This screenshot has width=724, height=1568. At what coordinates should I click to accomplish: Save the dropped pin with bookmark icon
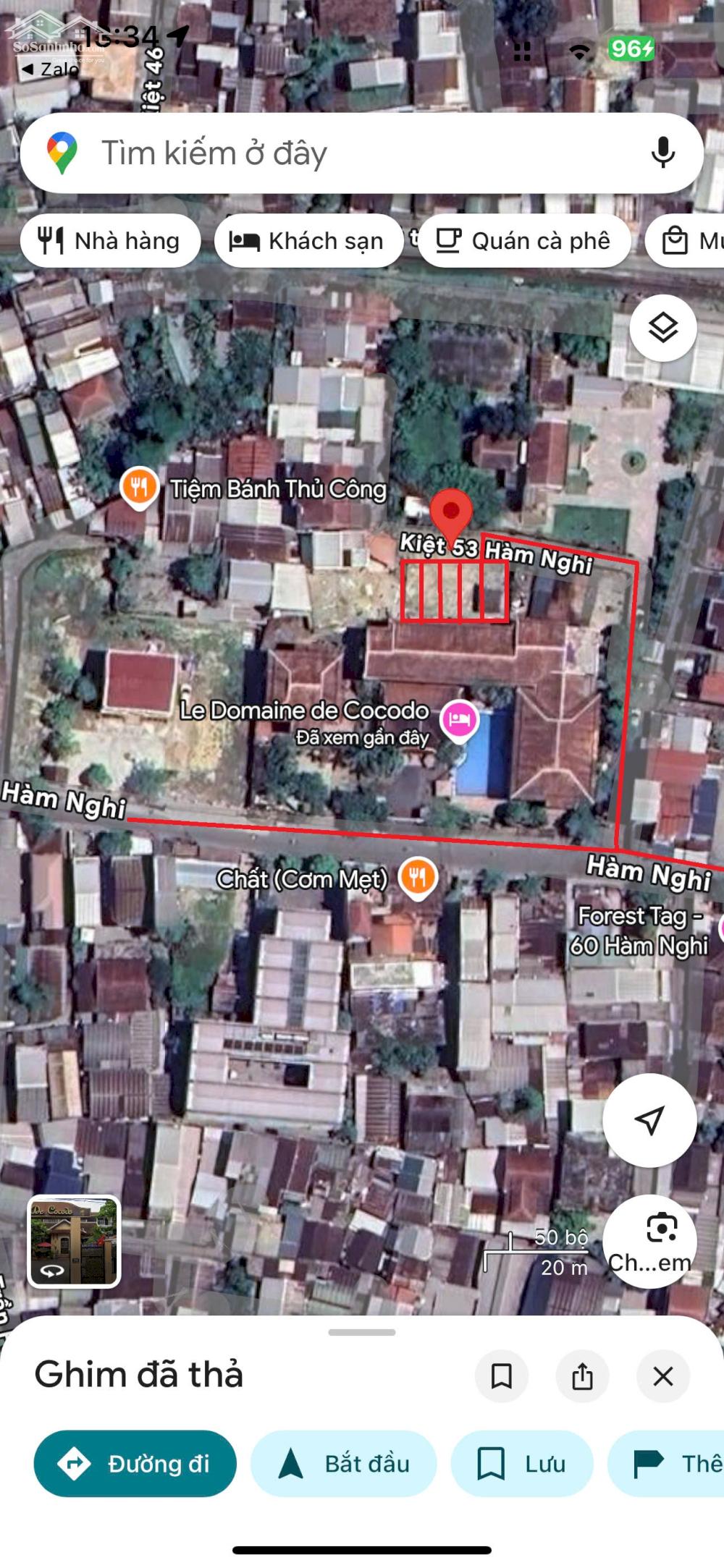tap(501, 1376)
